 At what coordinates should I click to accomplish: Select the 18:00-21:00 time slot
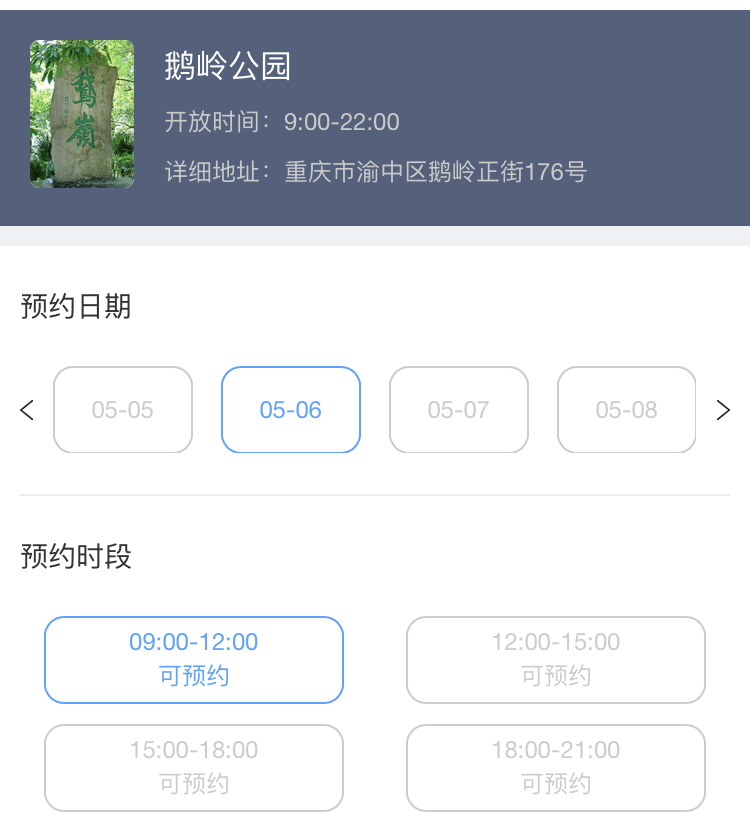(x=554, y=768)
